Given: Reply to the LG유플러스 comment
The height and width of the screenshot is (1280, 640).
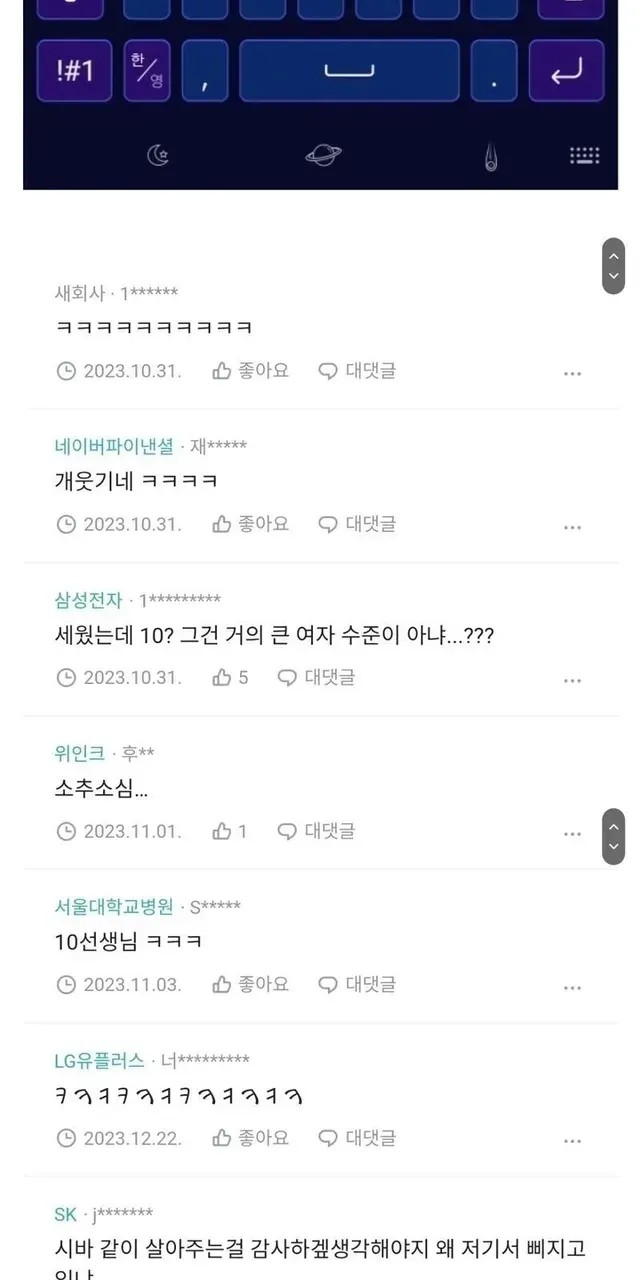Looking at the screenshot, I should point(357,1138).
